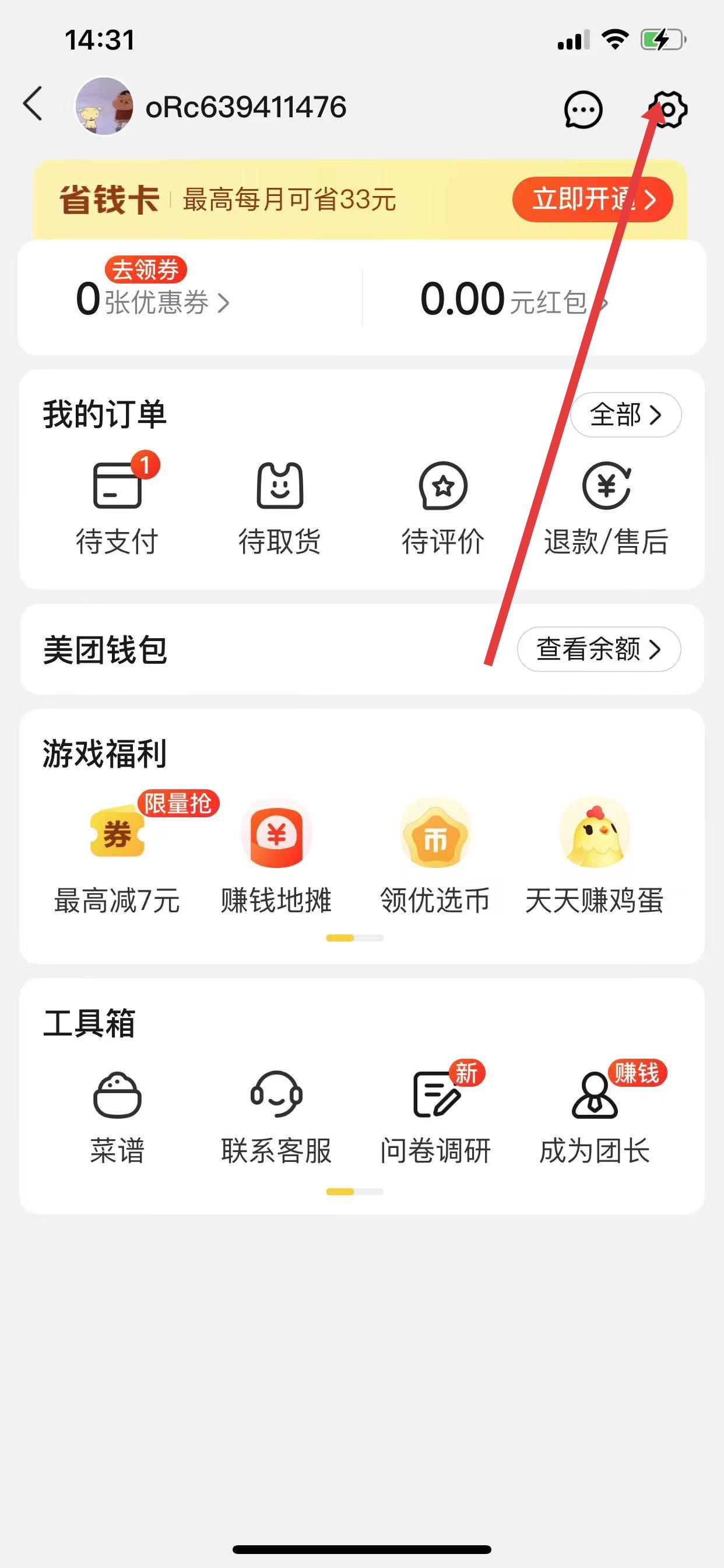The image size is (724, 1568).
Task: Go back using the top-left arrow
Action: pos(33,104)
